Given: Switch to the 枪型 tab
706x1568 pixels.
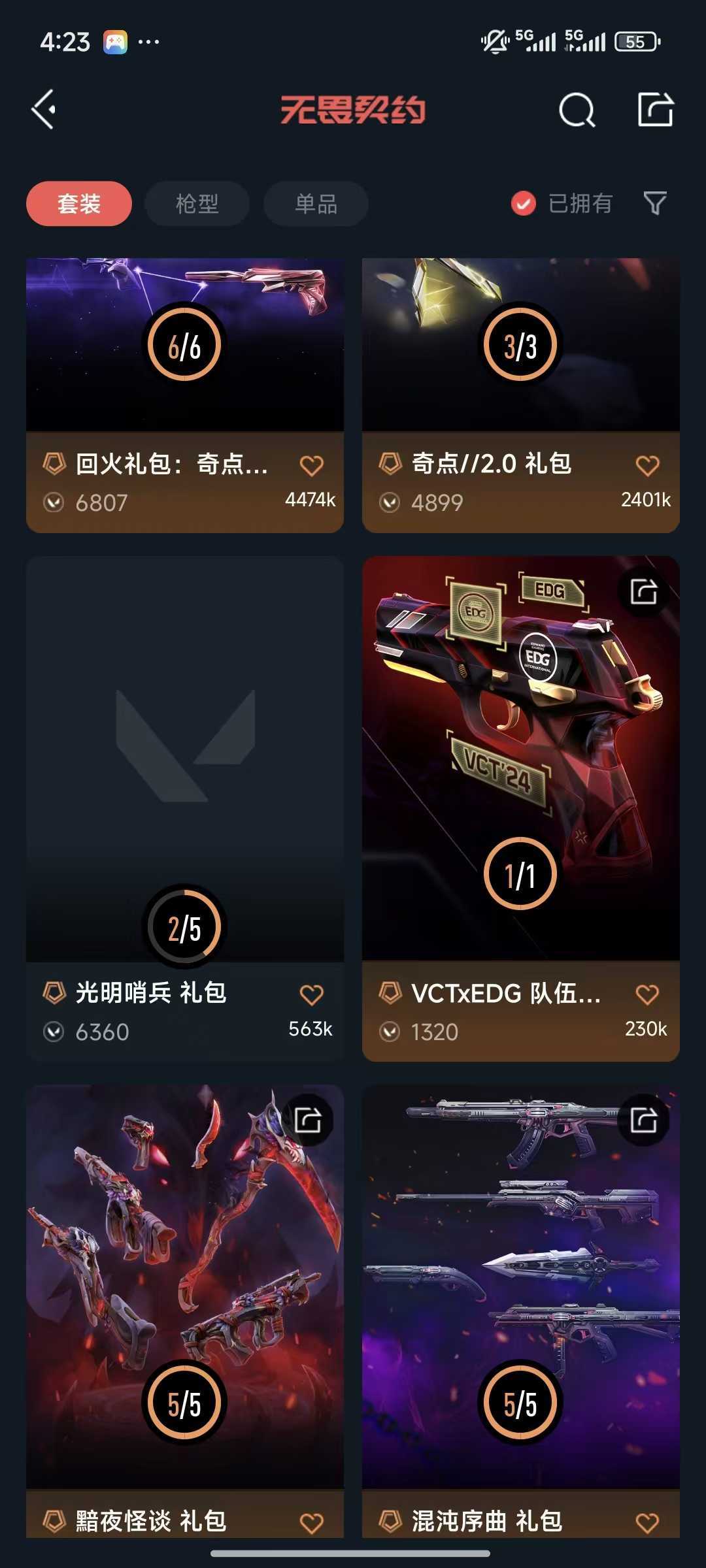Looking at the screenshot, I should (x=197, y=204).
